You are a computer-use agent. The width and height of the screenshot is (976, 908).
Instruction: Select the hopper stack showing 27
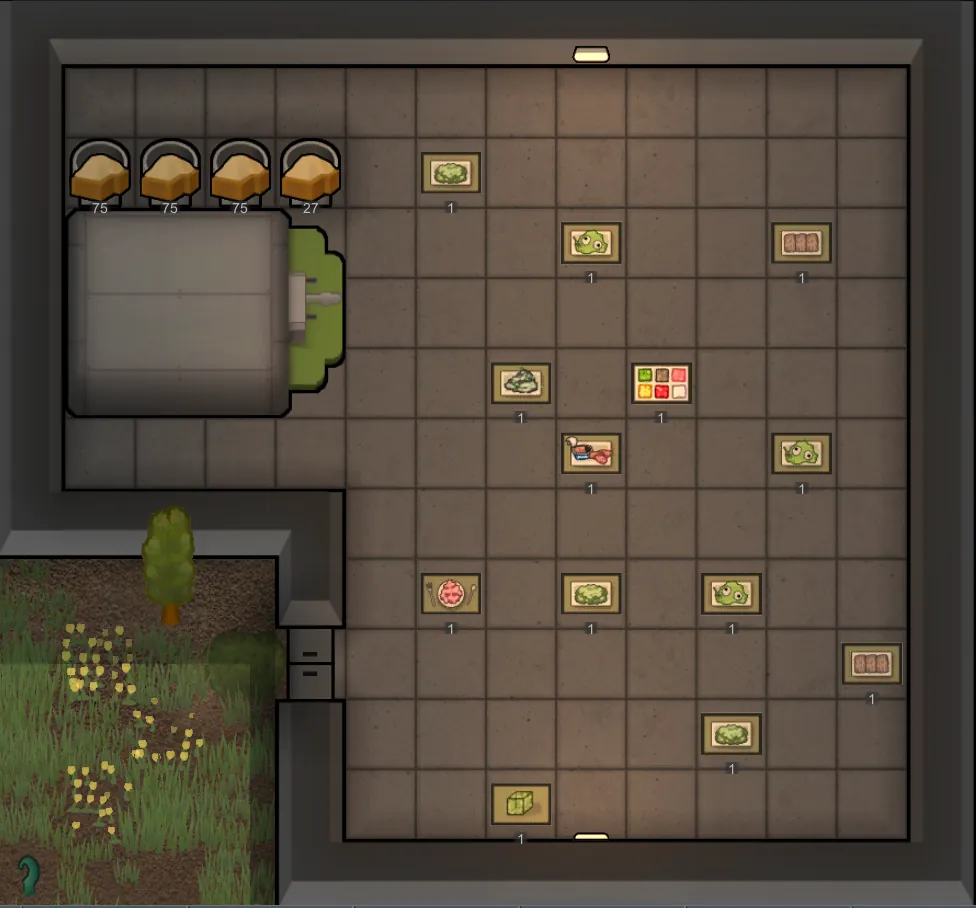pos(310,172)
